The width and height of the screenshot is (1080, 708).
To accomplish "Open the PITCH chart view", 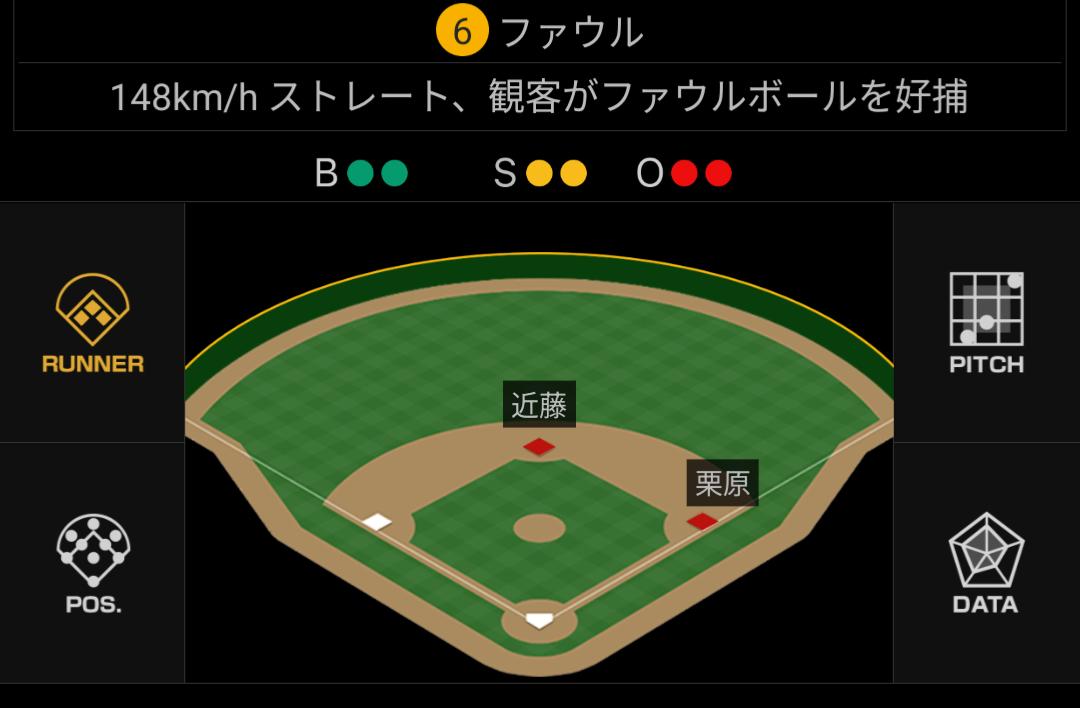I will 986,323.
